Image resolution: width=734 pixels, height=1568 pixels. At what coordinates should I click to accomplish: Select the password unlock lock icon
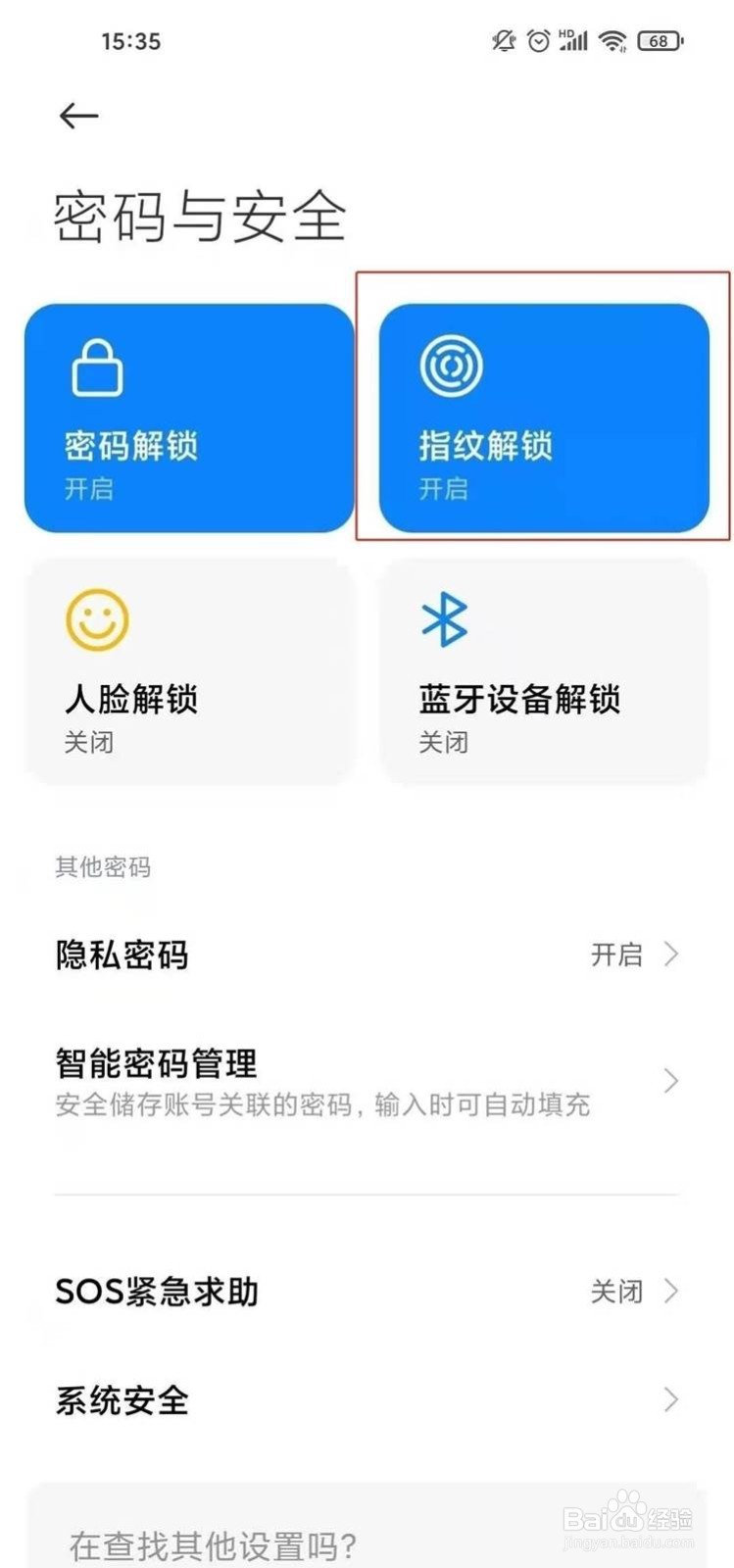coord(95,367)
